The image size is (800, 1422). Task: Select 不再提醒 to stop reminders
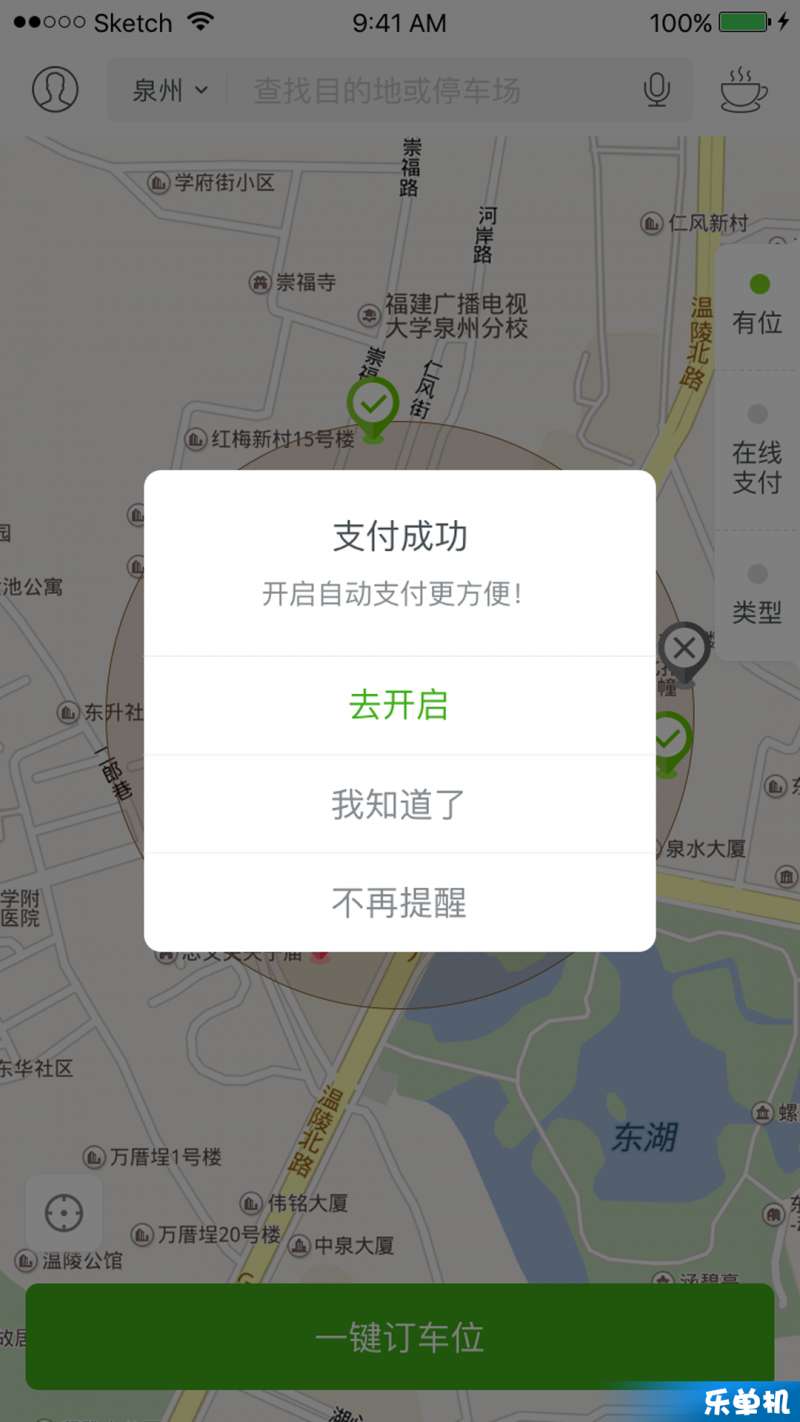398,903
